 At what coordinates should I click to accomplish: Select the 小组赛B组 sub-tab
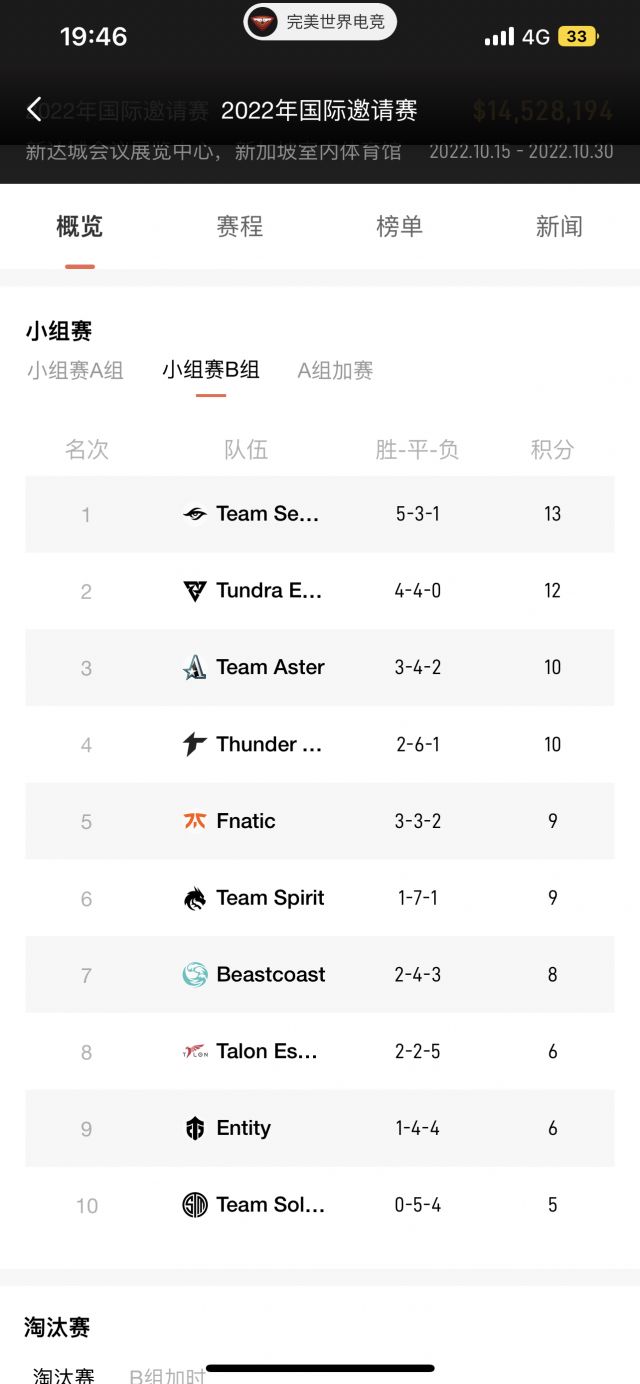pos(211,370)
